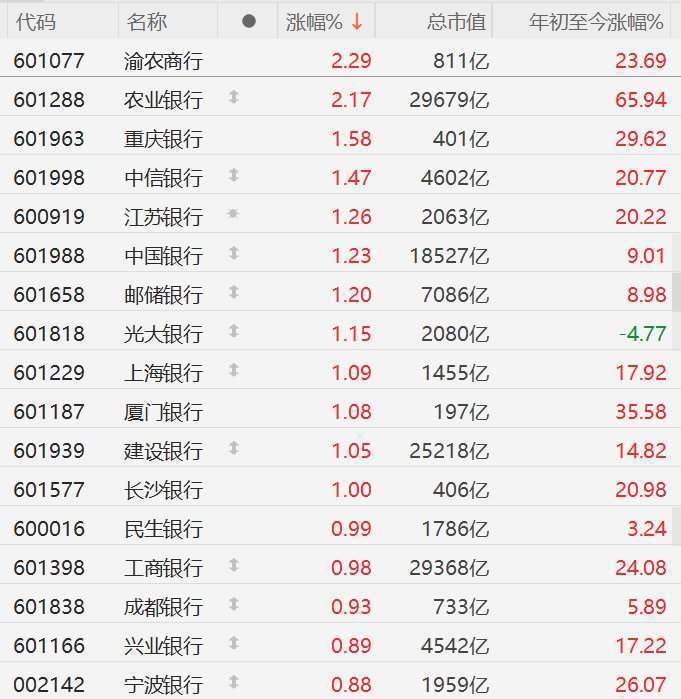
Task: Open the 光大银行 row
Action: (x=163, y=334)
